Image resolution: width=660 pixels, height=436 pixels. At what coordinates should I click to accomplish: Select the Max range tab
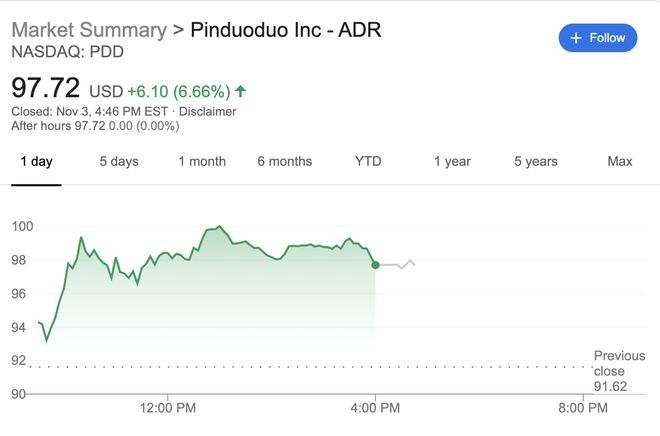[x=620, y=161]
